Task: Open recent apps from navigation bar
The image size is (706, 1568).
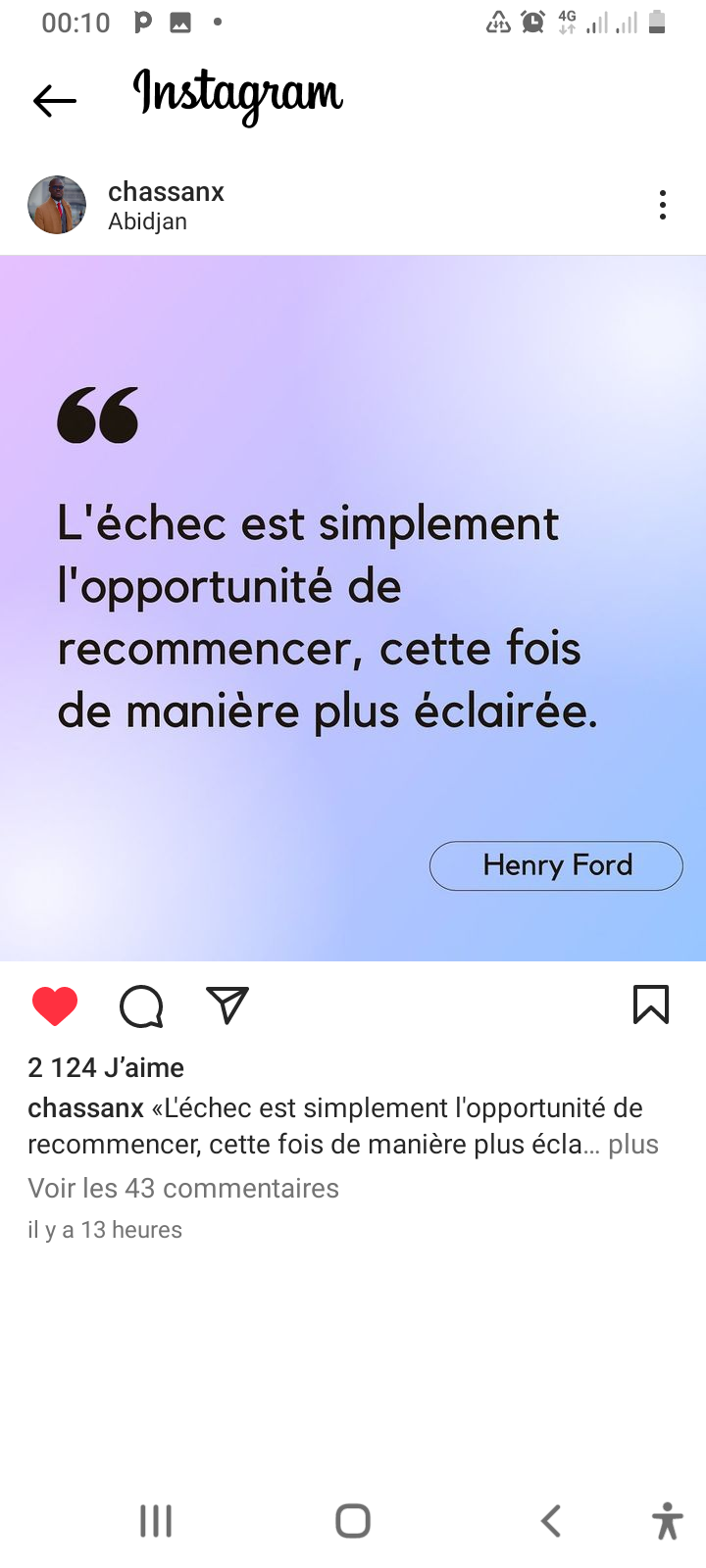Action: click(x=156, y=1521)
